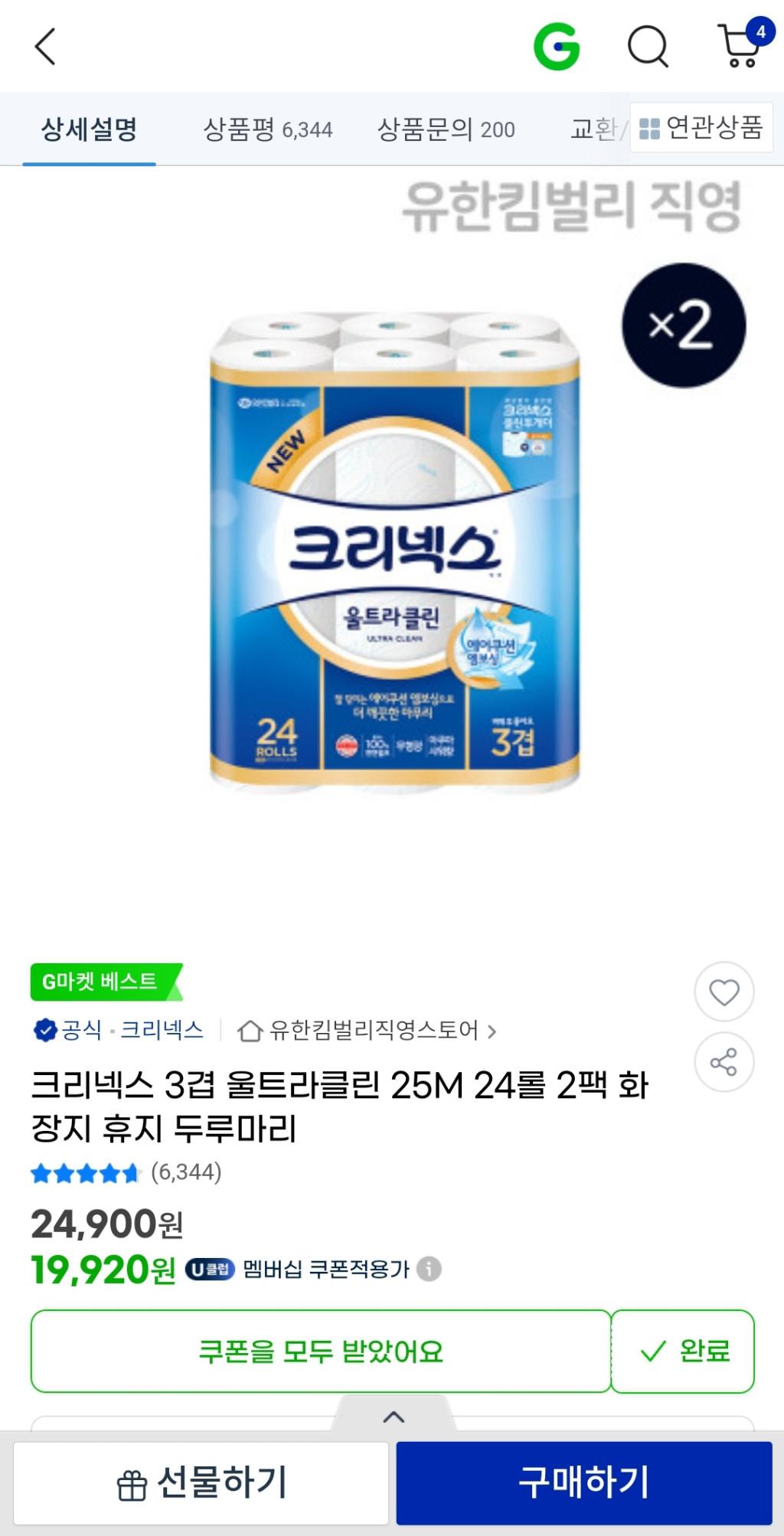
Task: Go back to the previous page
Action: [x=46, y=47]
